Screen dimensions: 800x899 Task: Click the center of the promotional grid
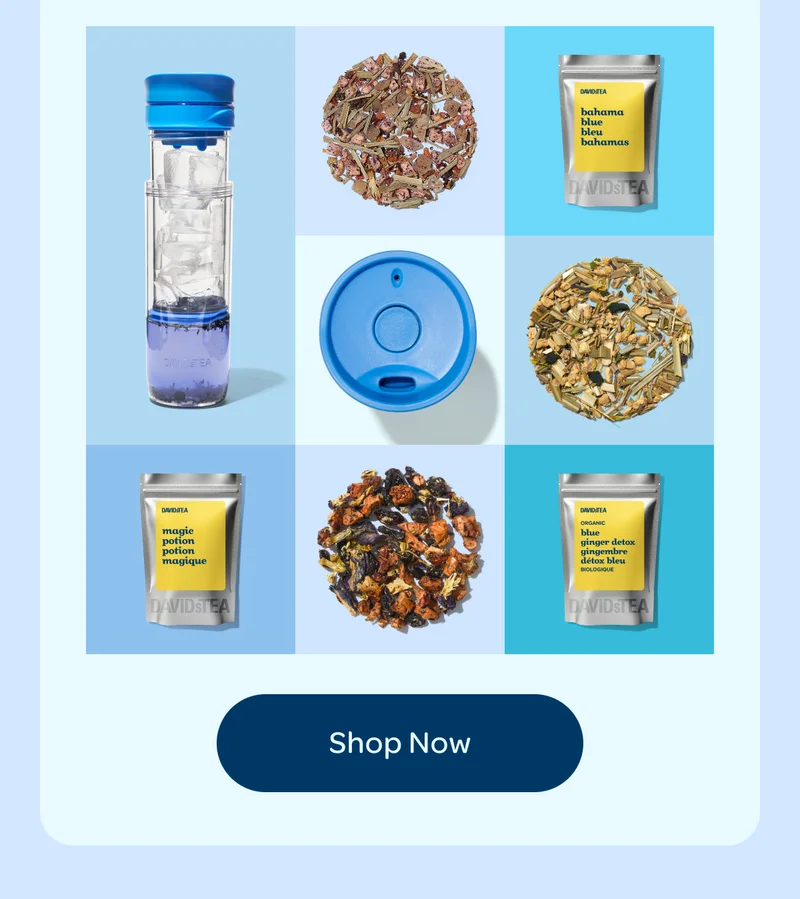[x=399, y=340]
